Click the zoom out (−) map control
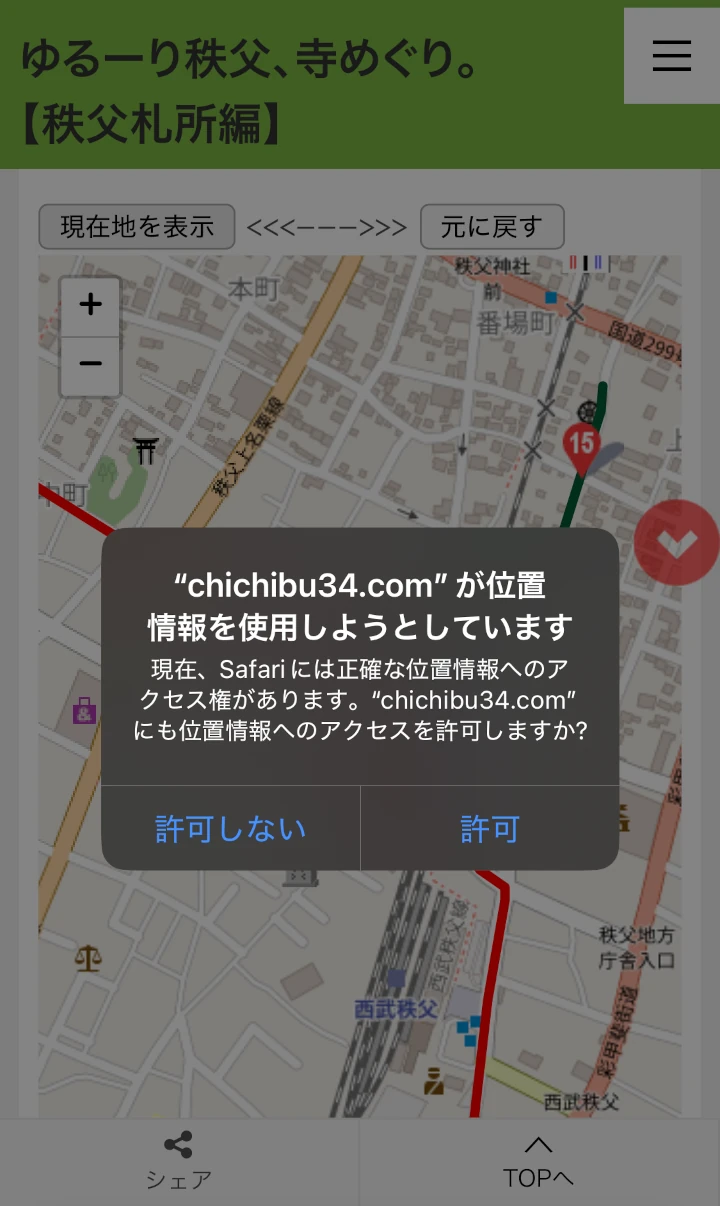The image size is (720, 1206). click(x=90, y=364)
